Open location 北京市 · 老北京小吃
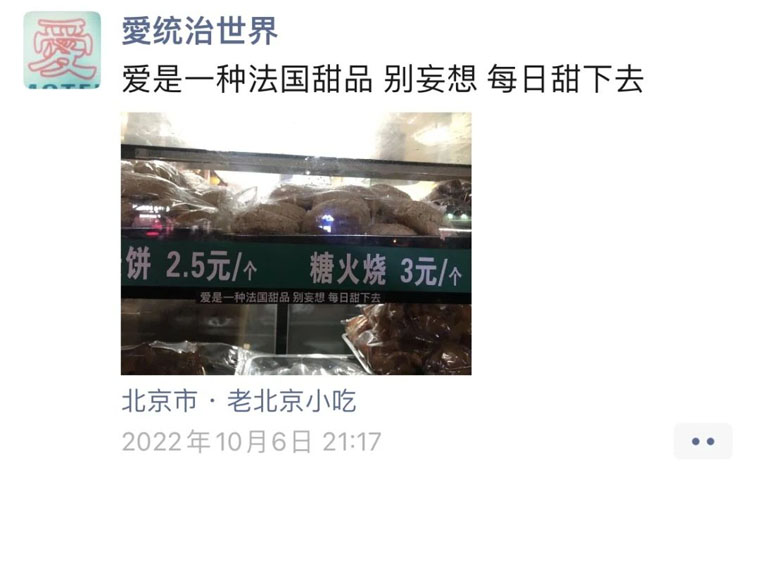Screen dimensions: 760x570 [239, 402]
